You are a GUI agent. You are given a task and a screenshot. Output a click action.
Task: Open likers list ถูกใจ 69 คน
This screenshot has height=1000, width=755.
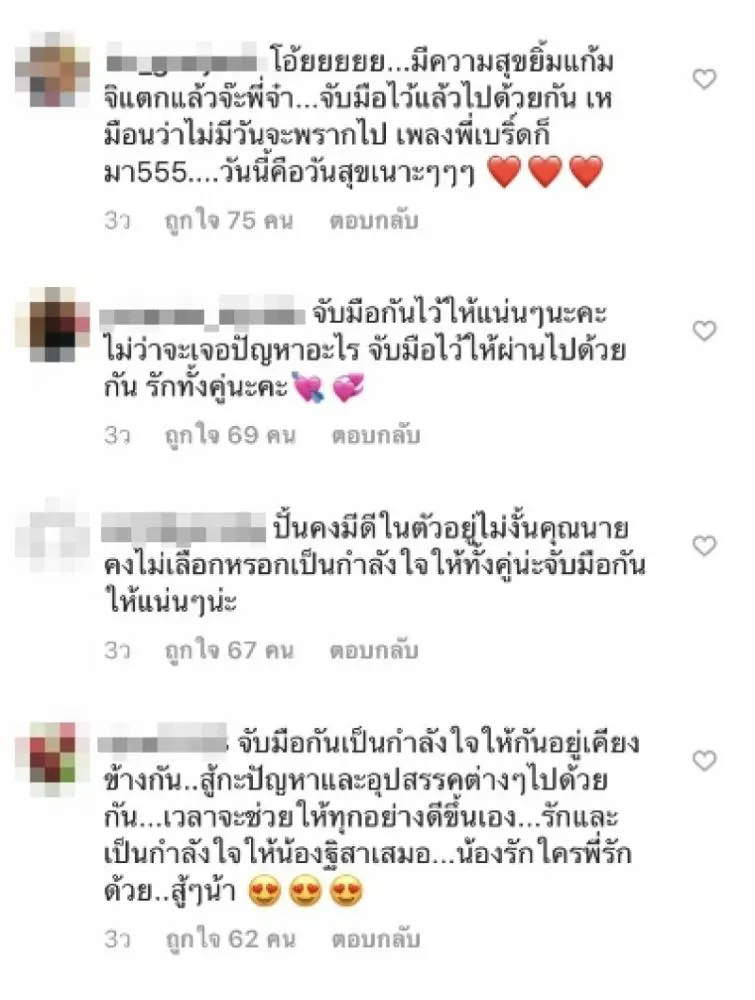point(229,436)
